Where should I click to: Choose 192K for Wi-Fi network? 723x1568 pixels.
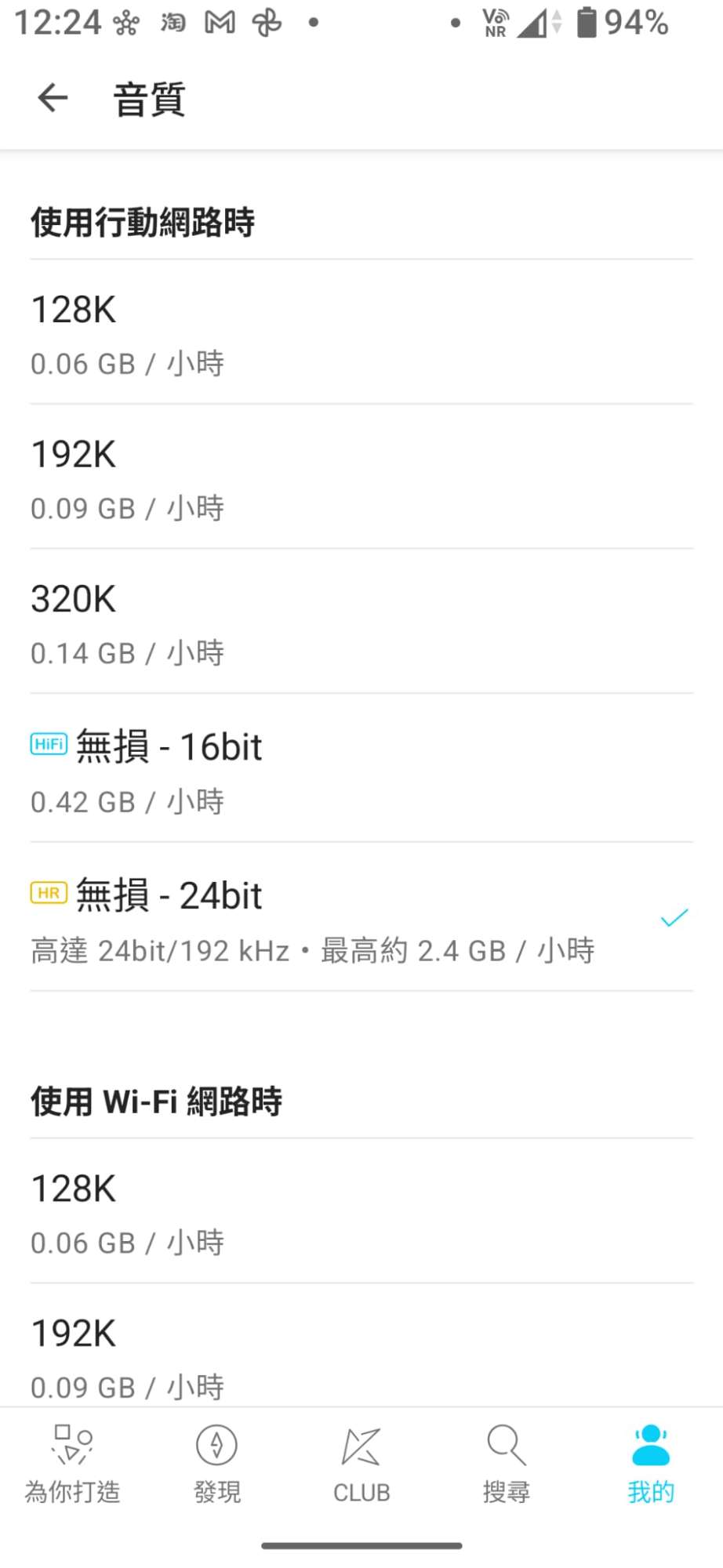pos(361,1356)
